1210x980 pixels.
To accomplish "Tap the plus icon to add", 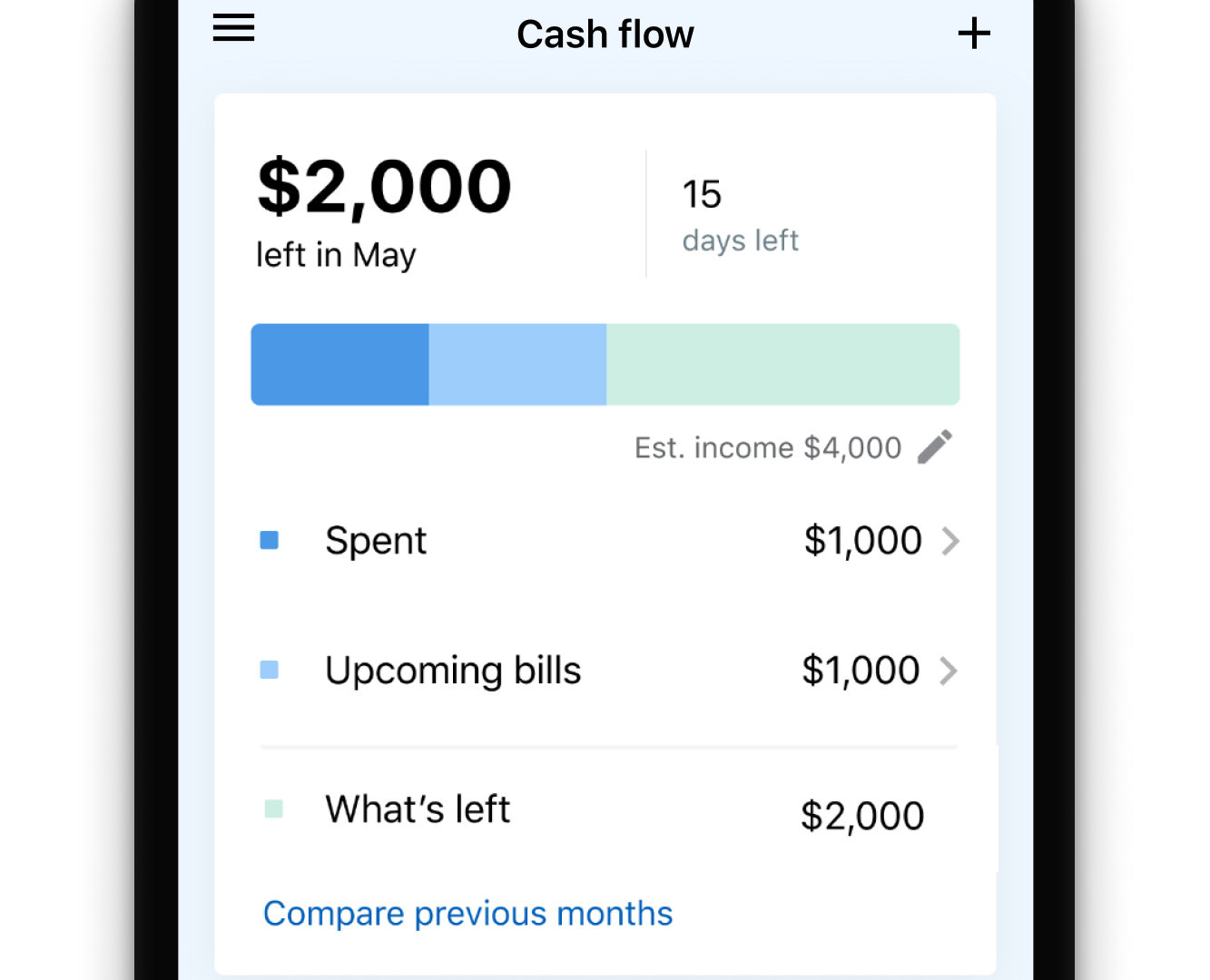I will point(974,34).
